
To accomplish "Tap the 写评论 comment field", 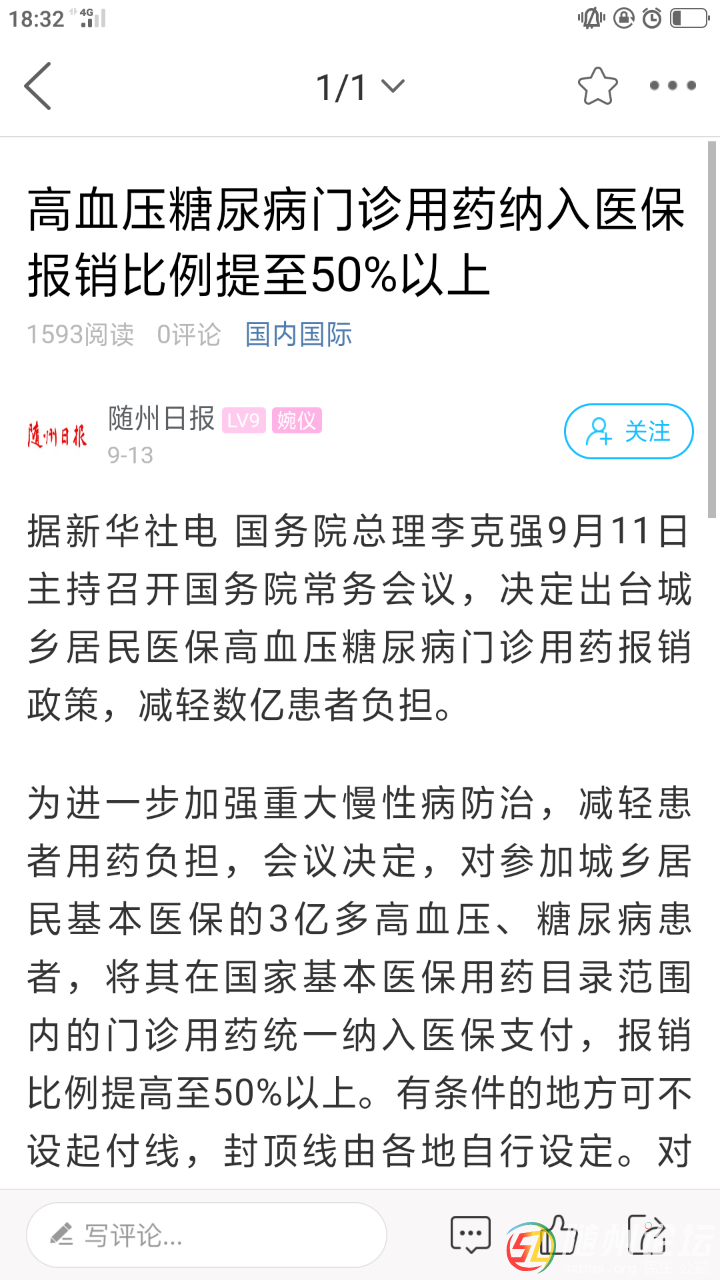I will pos(206,1235).
